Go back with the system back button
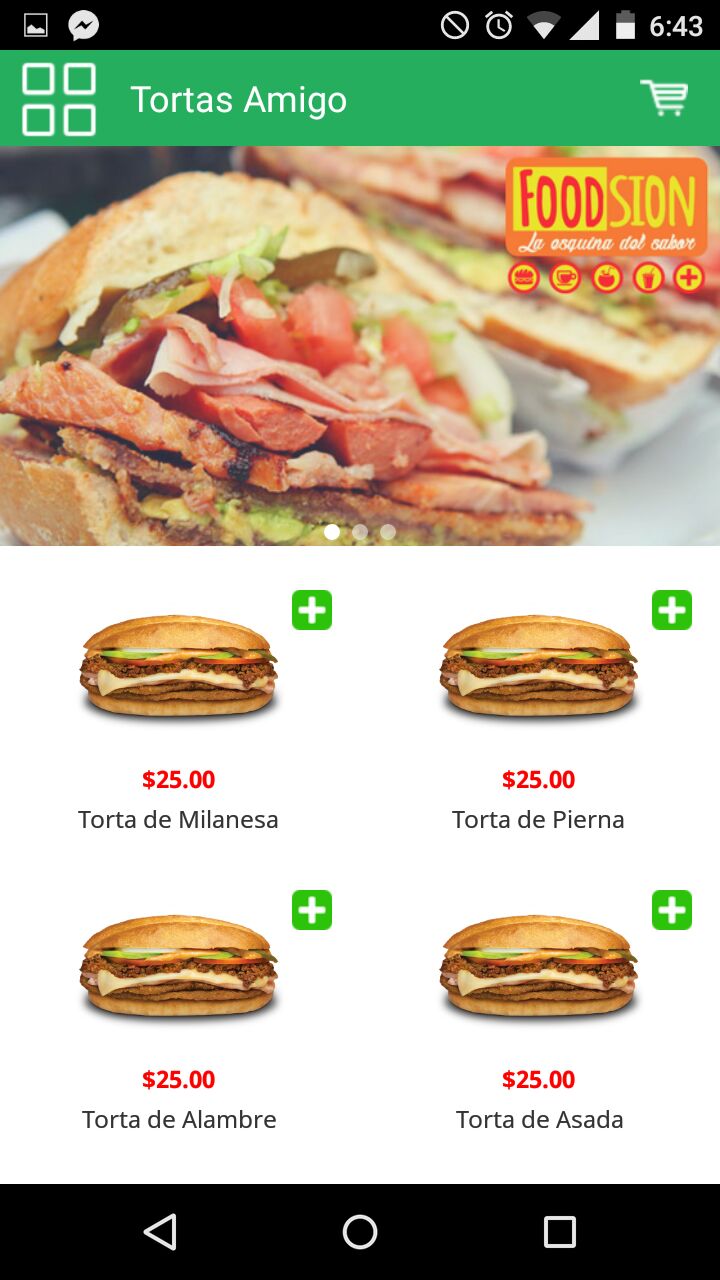Viewport: 720px width, 1280px height. 160,1232
